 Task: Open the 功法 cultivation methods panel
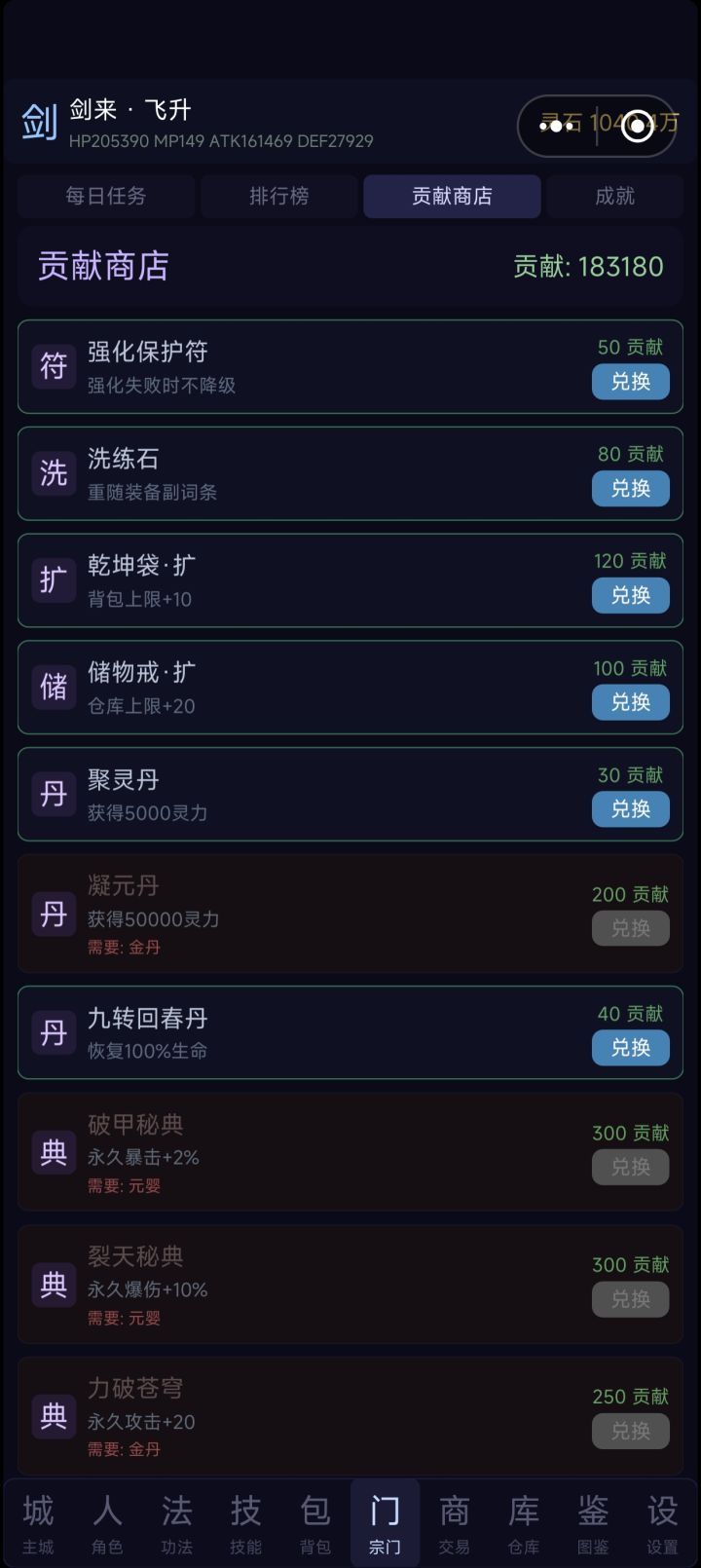[x=176, y=1519]
